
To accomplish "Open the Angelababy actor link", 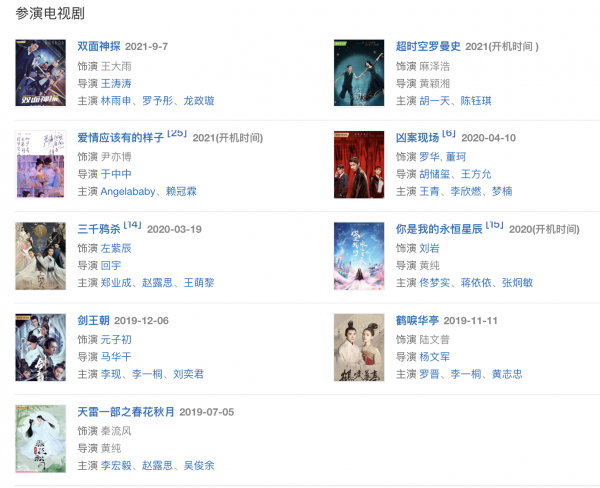I will (130, 192).
